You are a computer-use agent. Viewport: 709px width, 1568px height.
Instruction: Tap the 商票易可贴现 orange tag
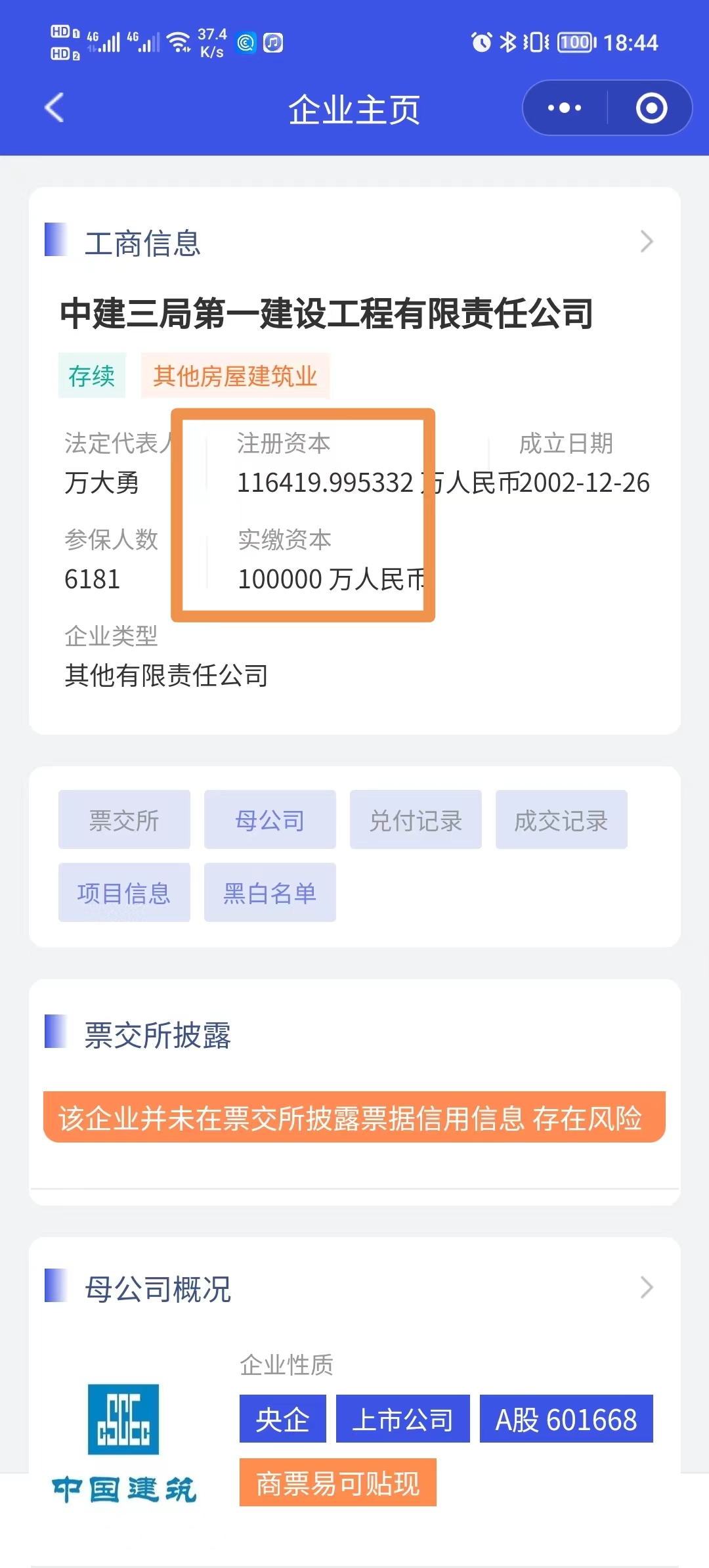click(337, 1485)
